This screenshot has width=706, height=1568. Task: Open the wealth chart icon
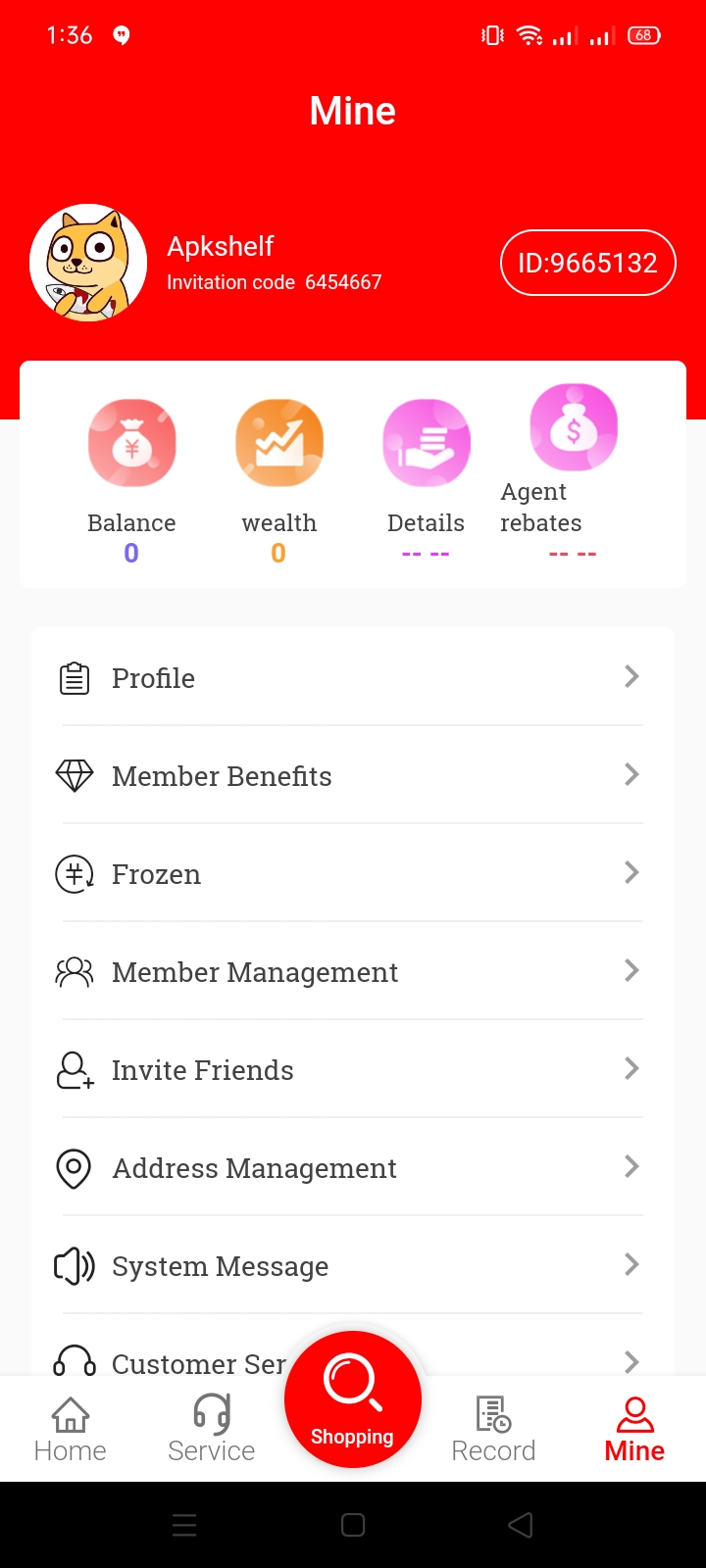279,444
